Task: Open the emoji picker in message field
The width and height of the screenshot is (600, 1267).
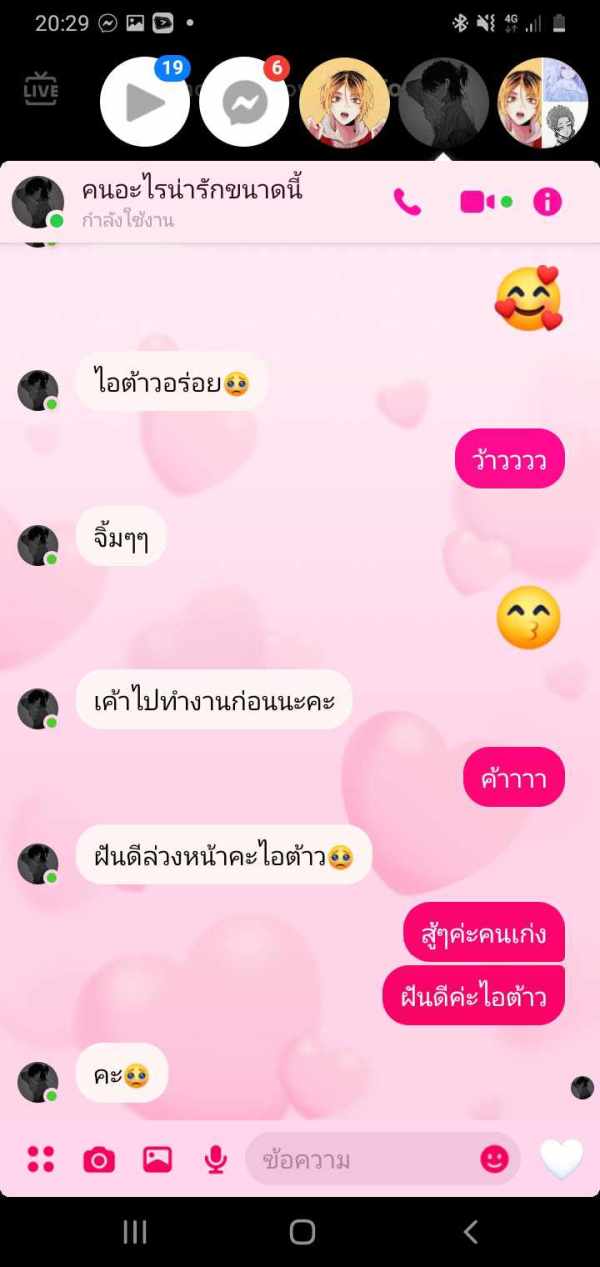Action: coord(494,1159)
